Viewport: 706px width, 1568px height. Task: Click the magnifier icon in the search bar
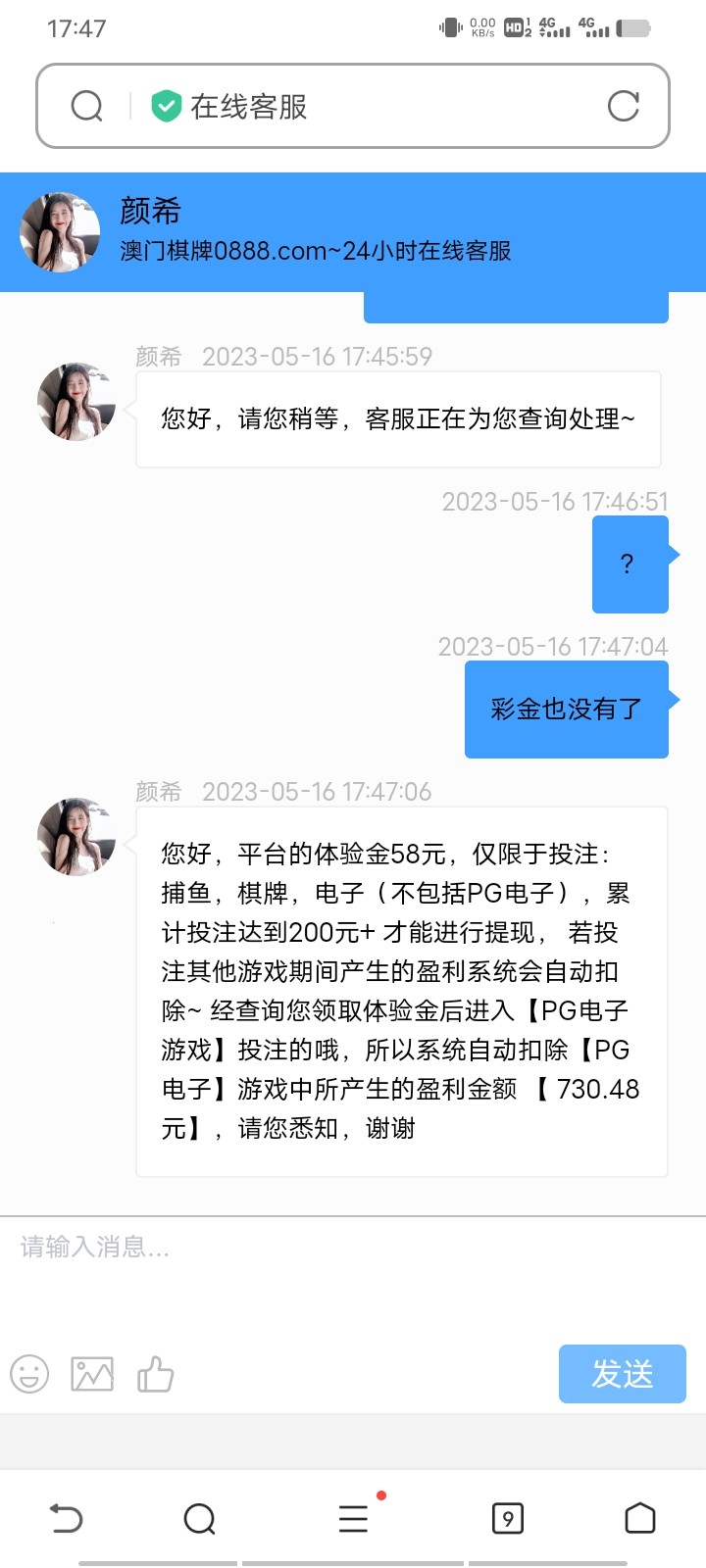click(x=86, y=106)
